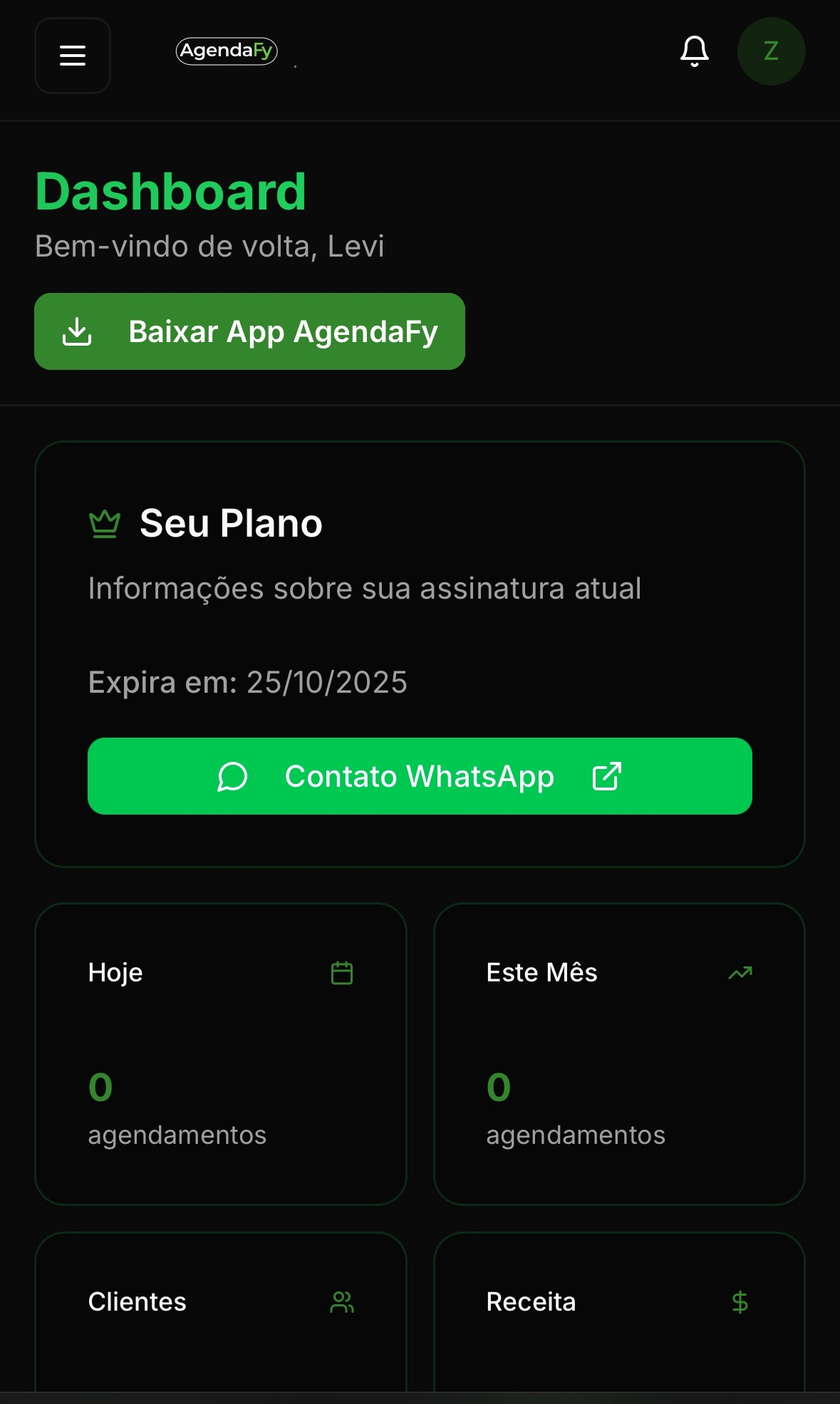Open the Hoje appointments card
Image resolution: width=840 pixels, height=1404 pixels.
221,1053
